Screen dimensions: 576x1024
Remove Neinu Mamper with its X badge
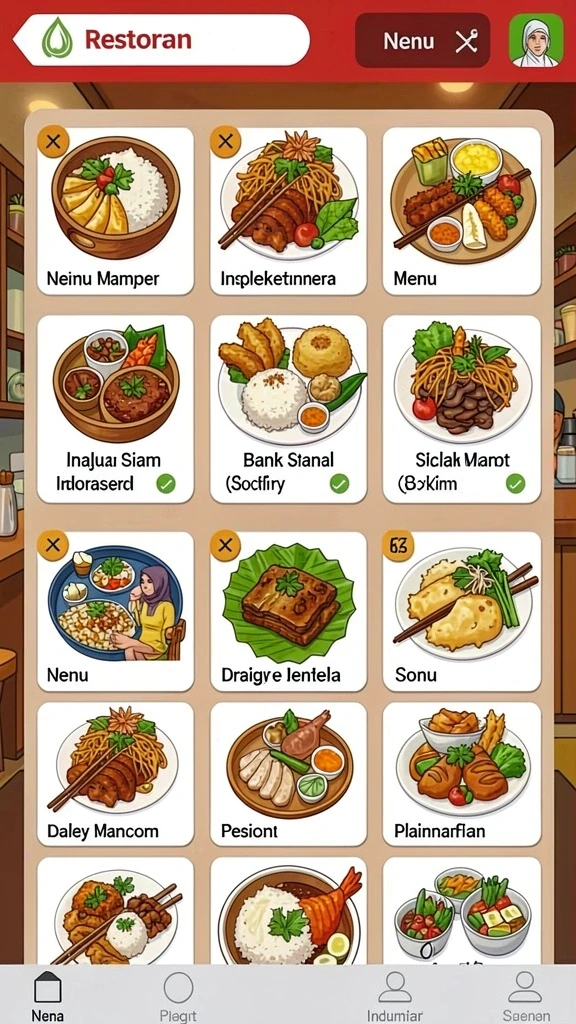pos(54,142)
